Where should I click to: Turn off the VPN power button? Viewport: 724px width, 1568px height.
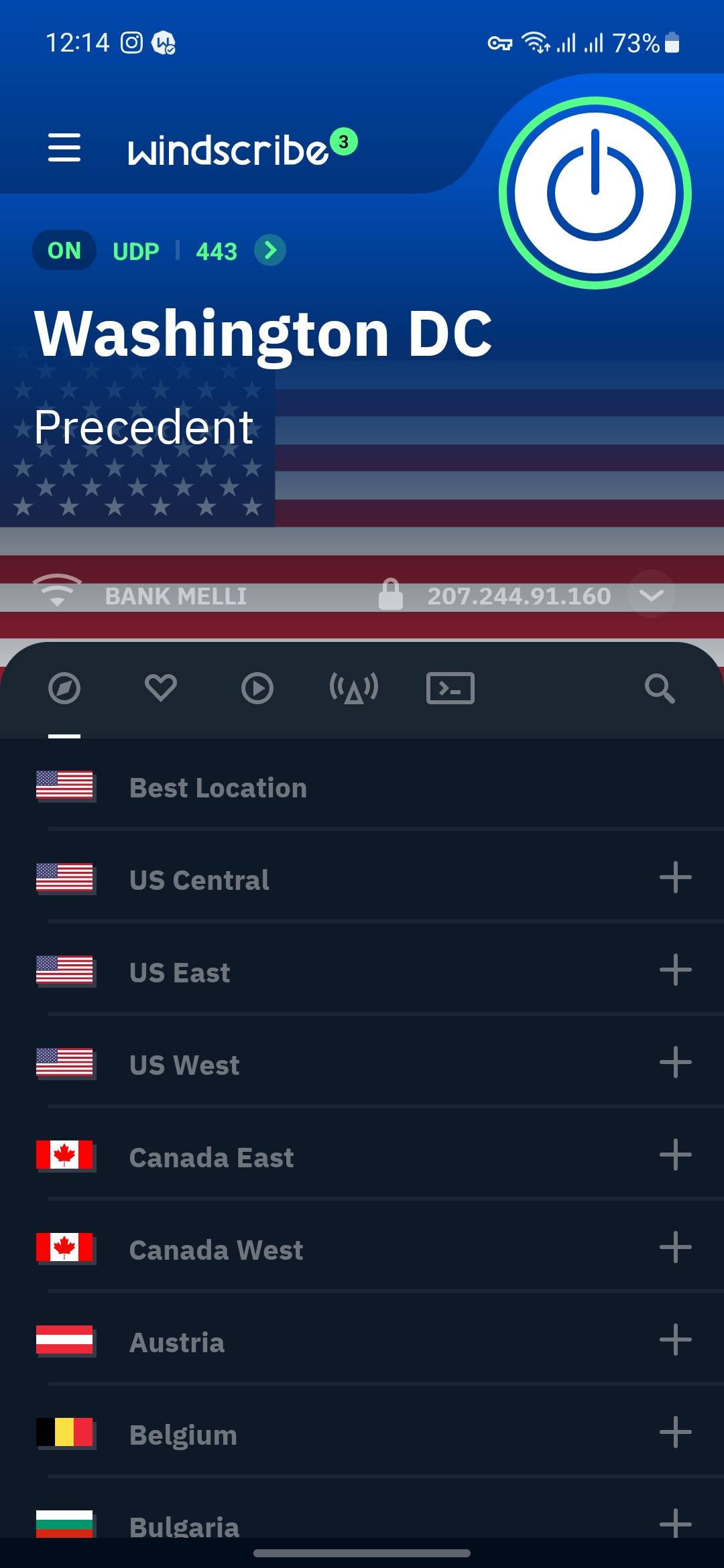click(595, 193)
